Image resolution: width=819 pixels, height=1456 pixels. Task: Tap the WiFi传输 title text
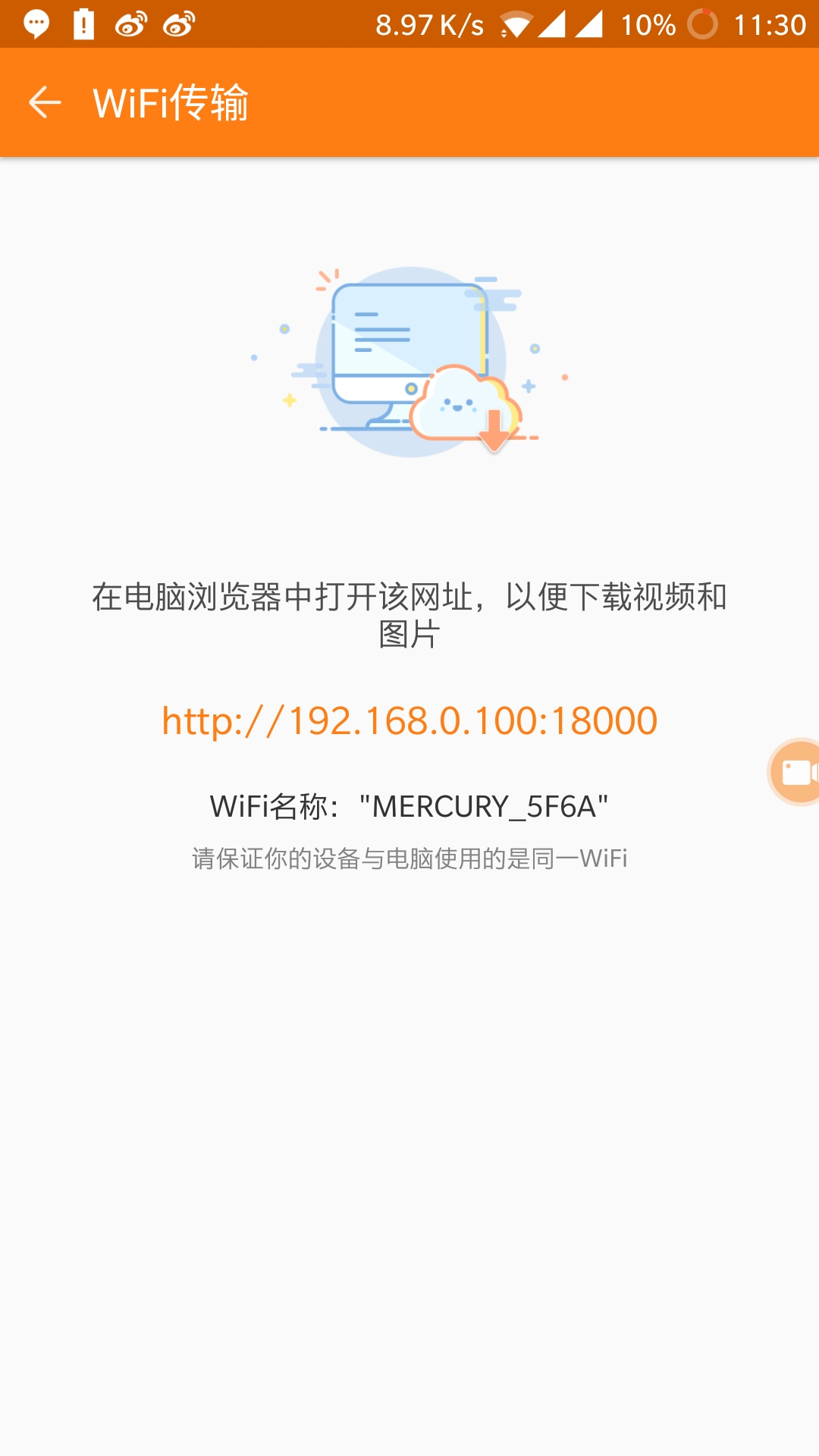coord(173,102)
